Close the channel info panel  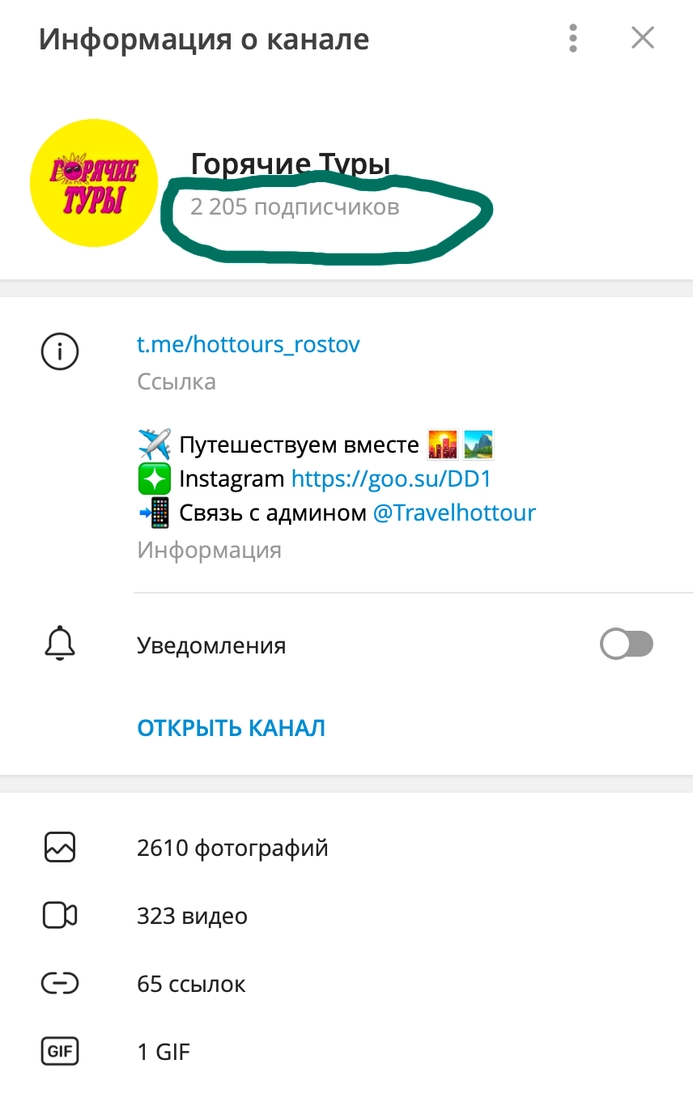click(642, 39)
